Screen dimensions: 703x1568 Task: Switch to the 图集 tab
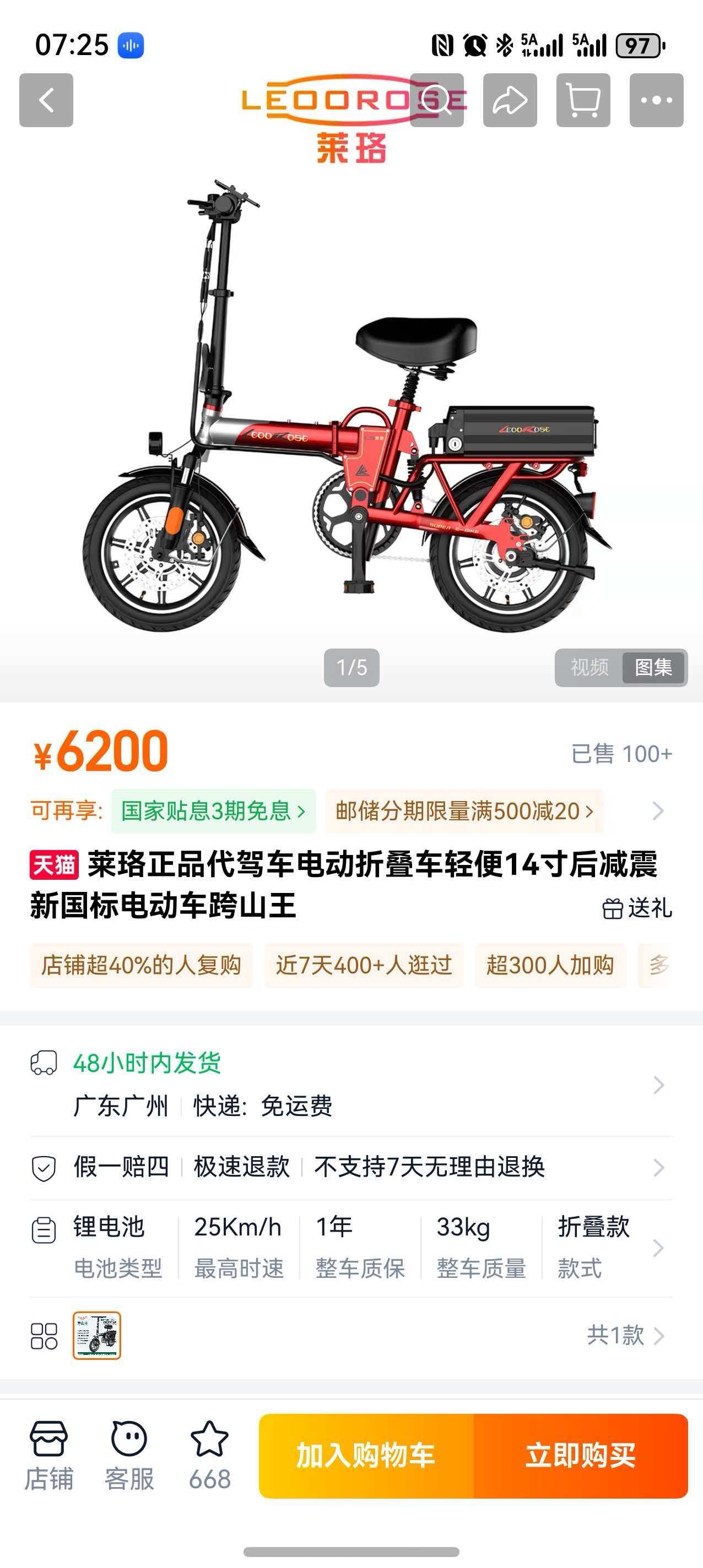653,667
